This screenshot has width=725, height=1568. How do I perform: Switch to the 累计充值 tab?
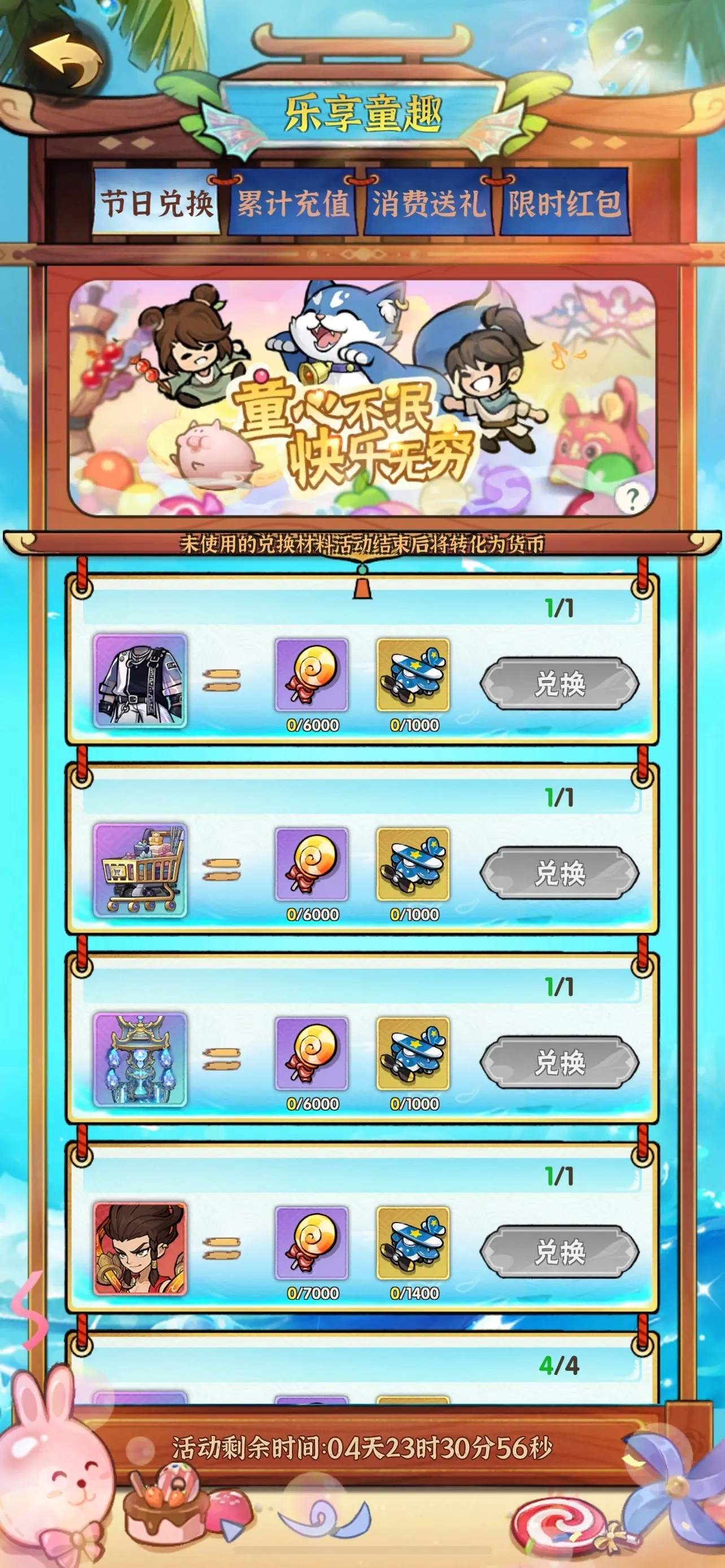294,203
